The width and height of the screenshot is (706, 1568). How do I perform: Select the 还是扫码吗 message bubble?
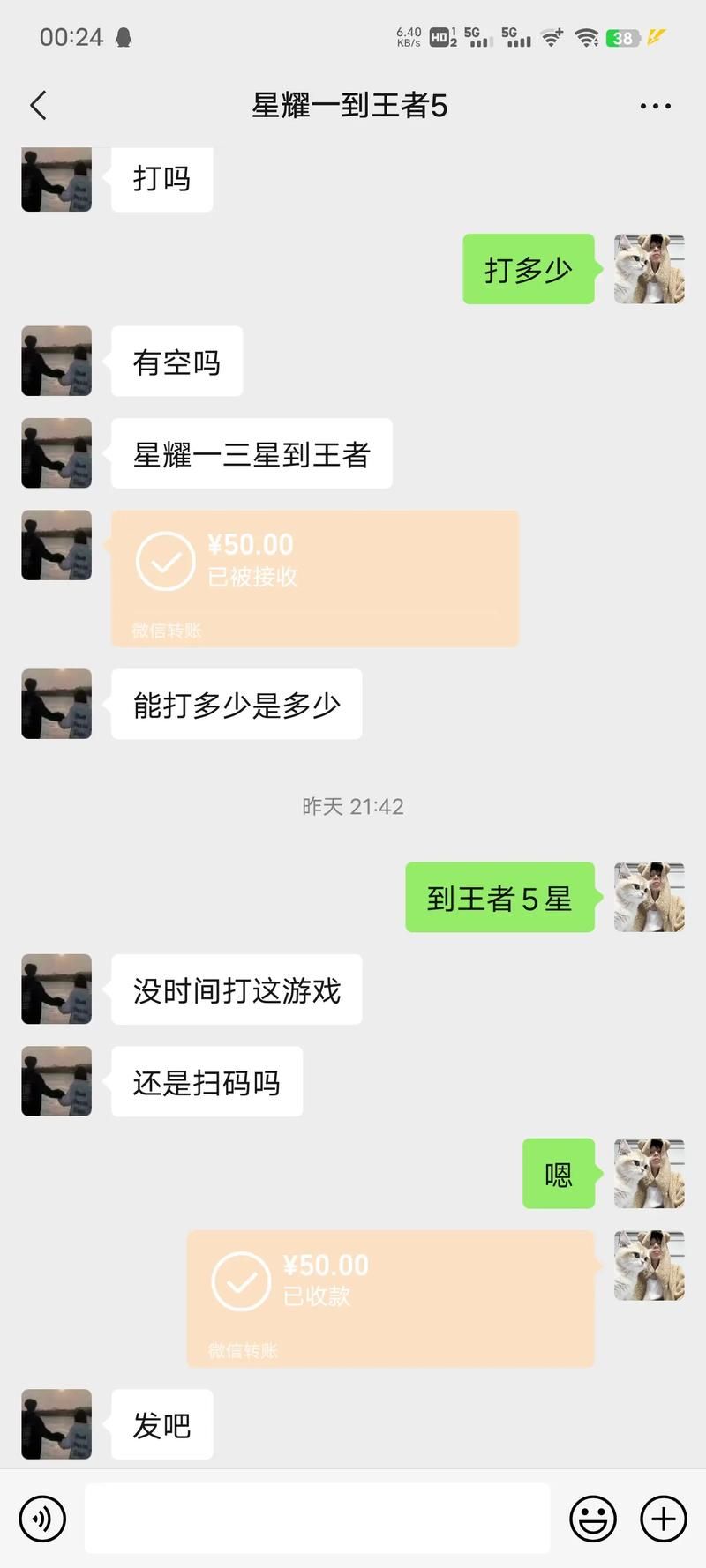(x=207, y=1082)
